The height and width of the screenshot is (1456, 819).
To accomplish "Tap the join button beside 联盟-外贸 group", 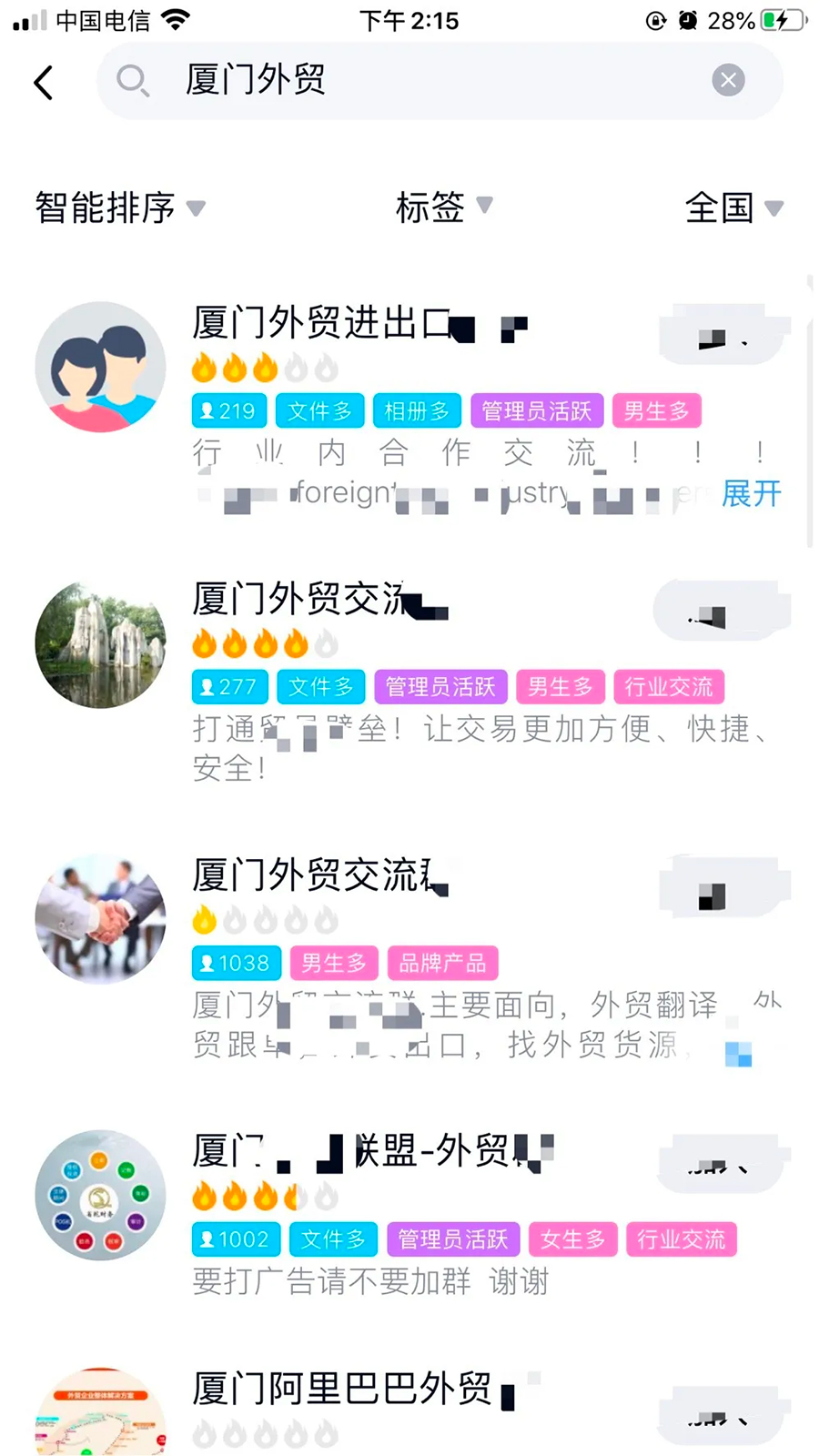I will click(721, 1166).
